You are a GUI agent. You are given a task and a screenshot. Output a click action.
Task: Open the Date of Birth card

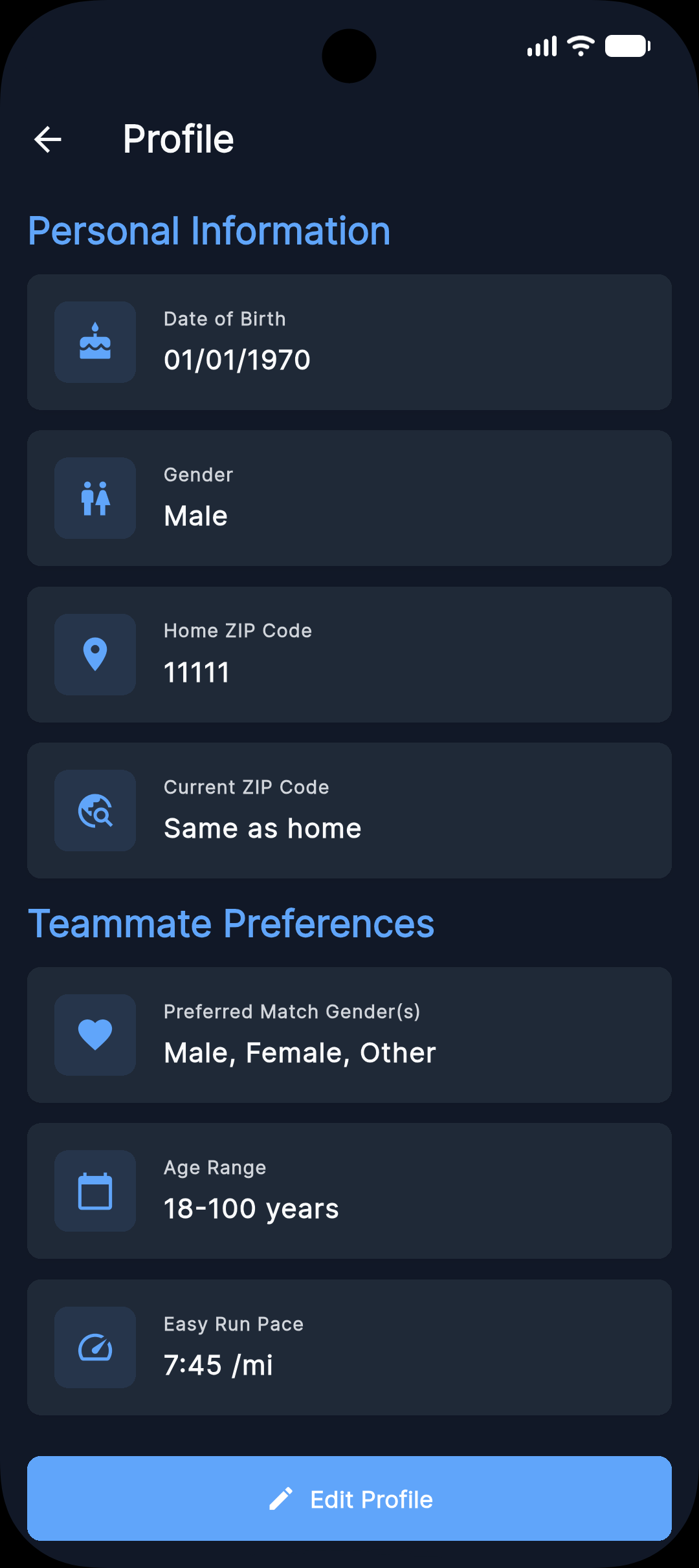tap(349, 342)
